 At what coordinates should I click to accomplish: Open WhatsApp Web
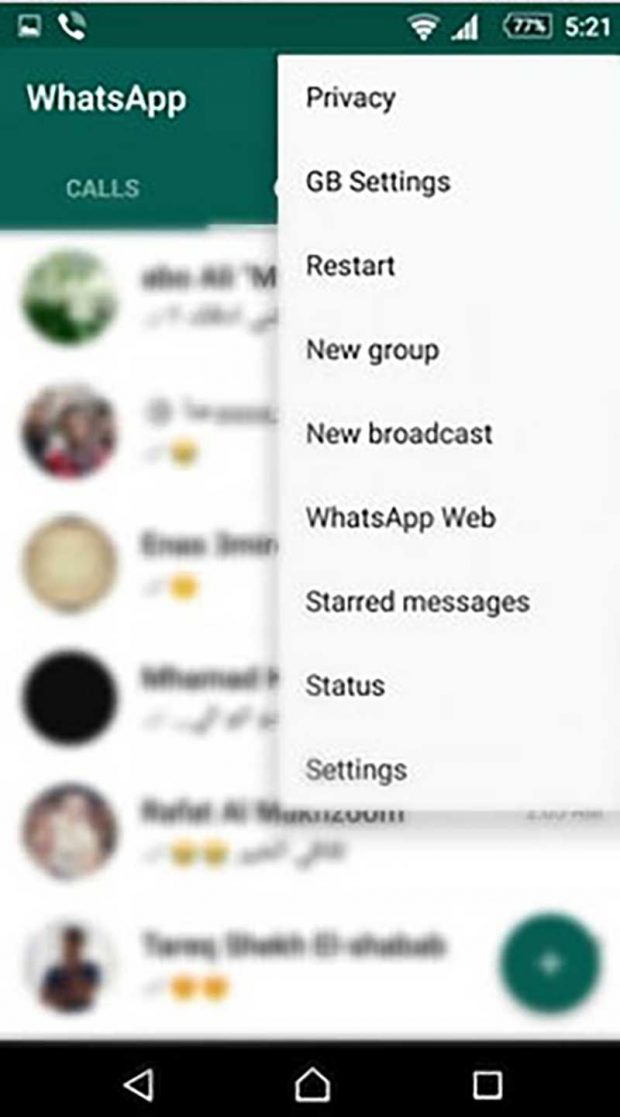[x=400, y=518]
